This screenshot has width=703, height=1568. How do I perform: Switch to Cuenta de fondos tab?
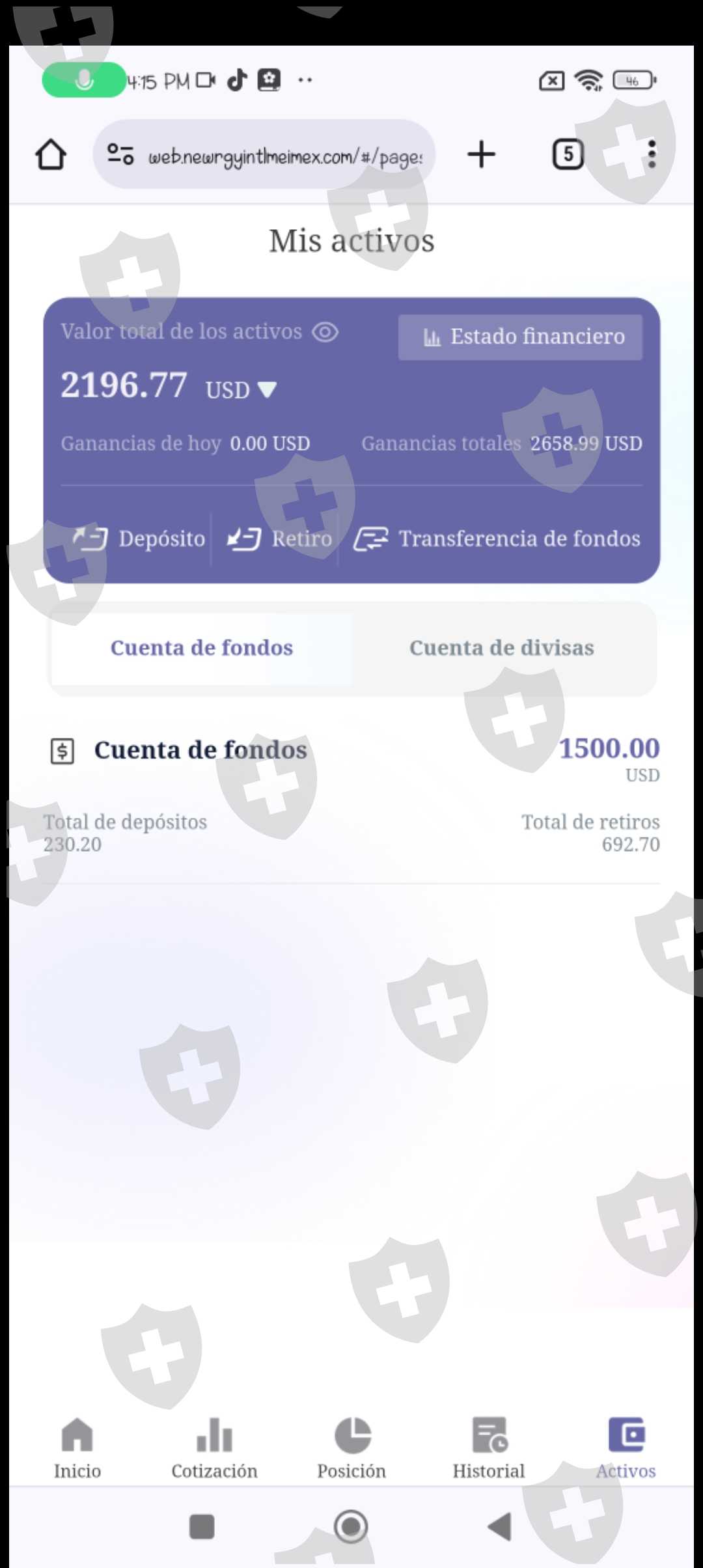tap(202, 648)
